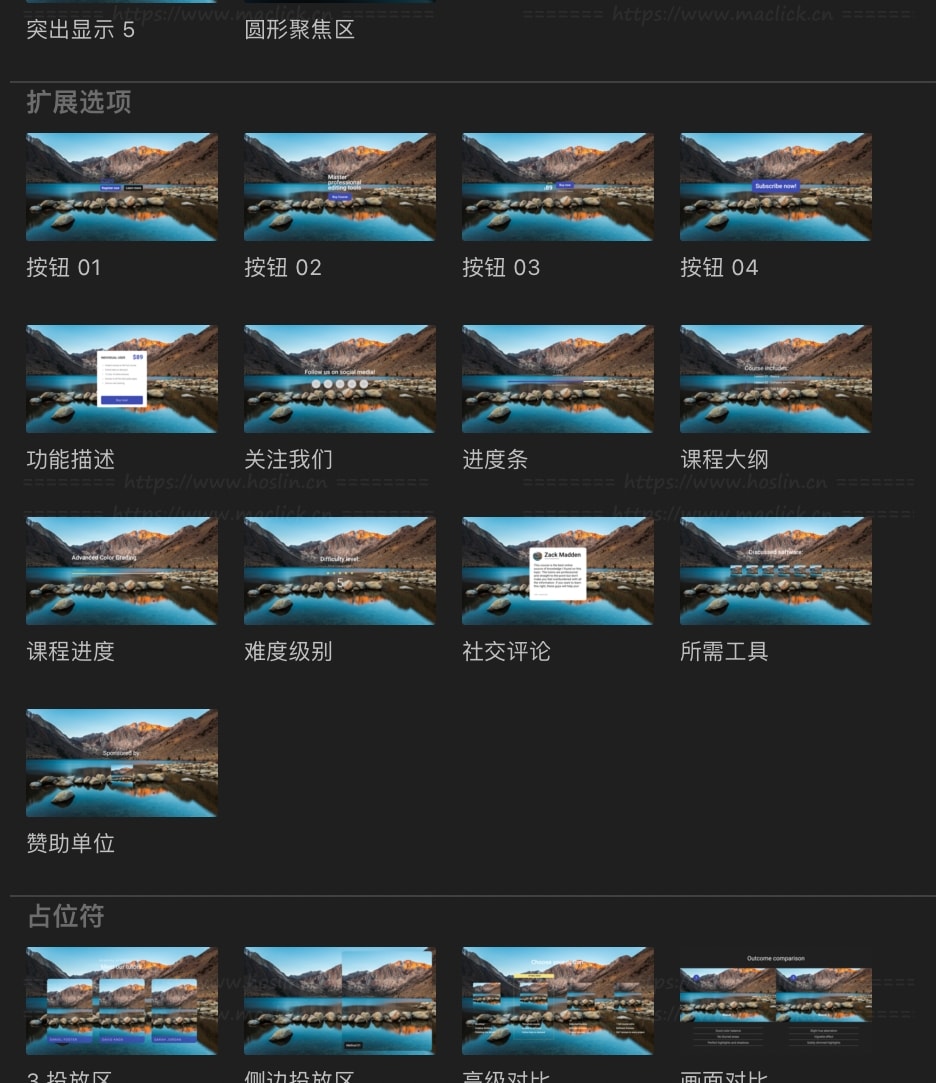This screenshot has width=936, height=1083.
Task: Choose the 难度级别 preset
Action: [x=340, y=571]
